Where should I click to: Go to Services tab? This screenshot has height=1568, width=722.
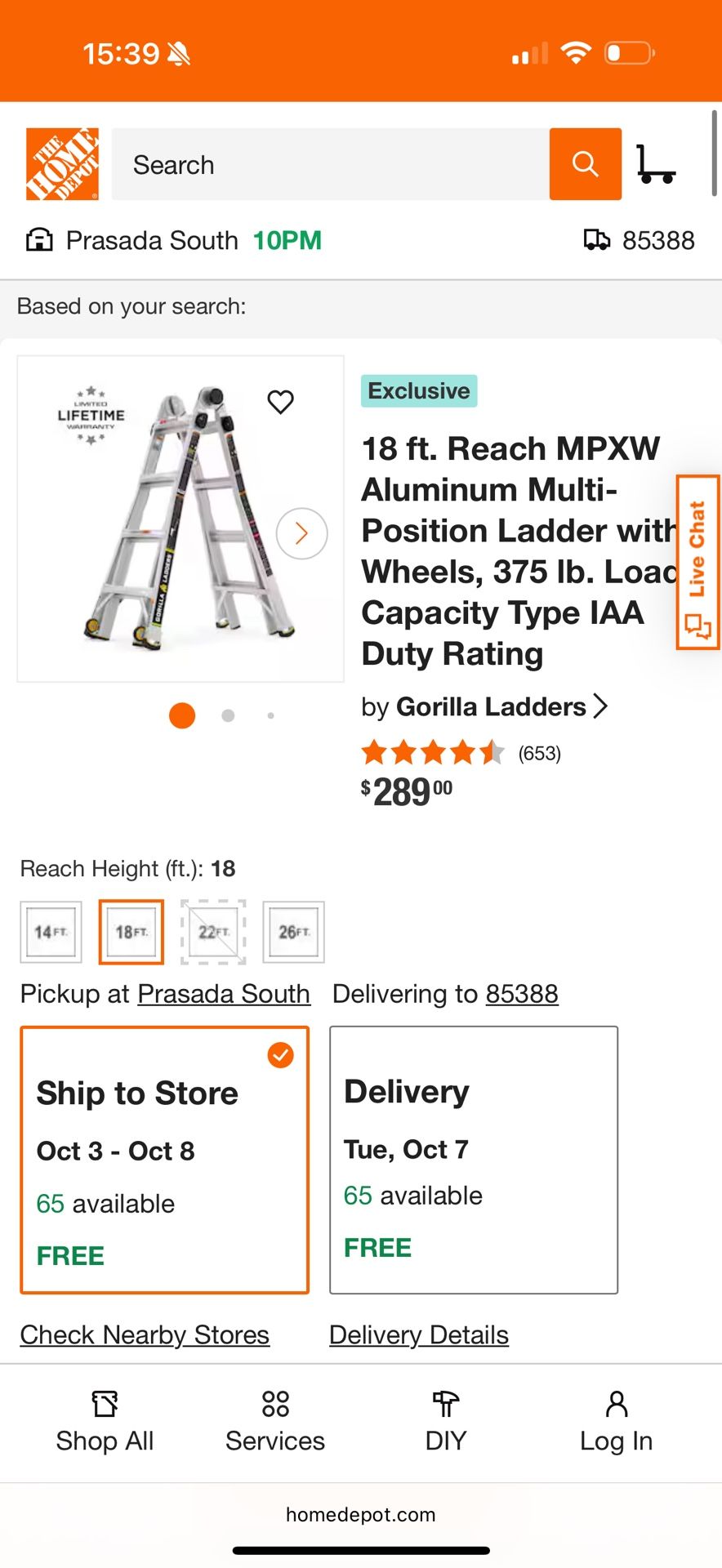point(275,1422)
